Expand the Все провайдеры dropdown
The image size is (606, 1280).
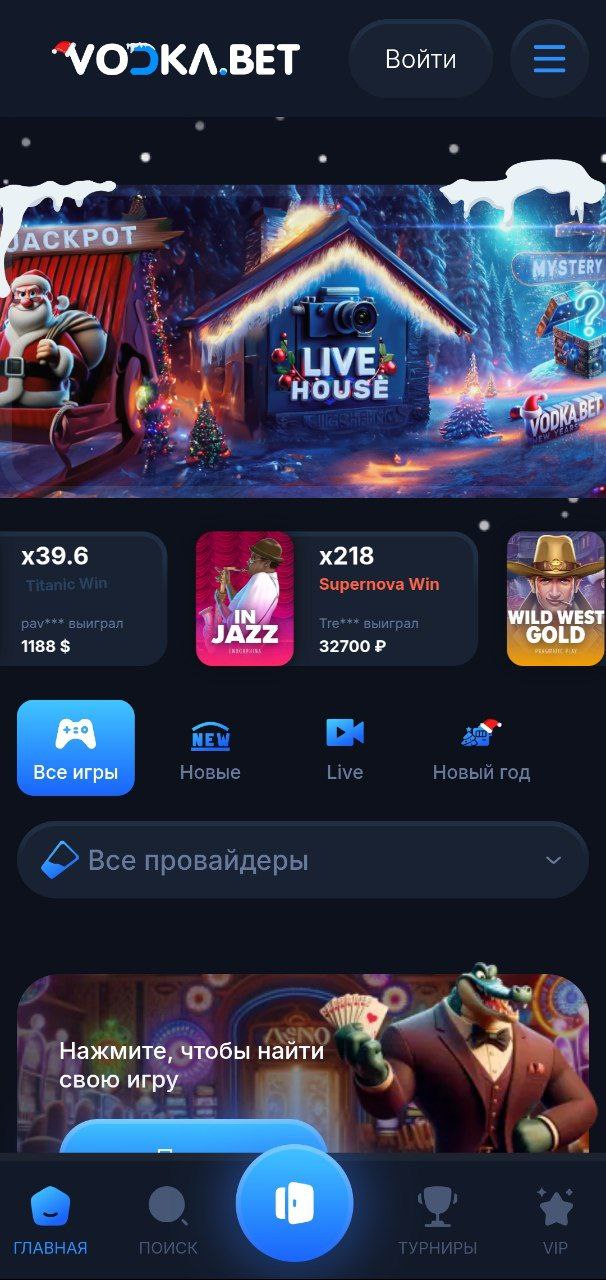303,860
